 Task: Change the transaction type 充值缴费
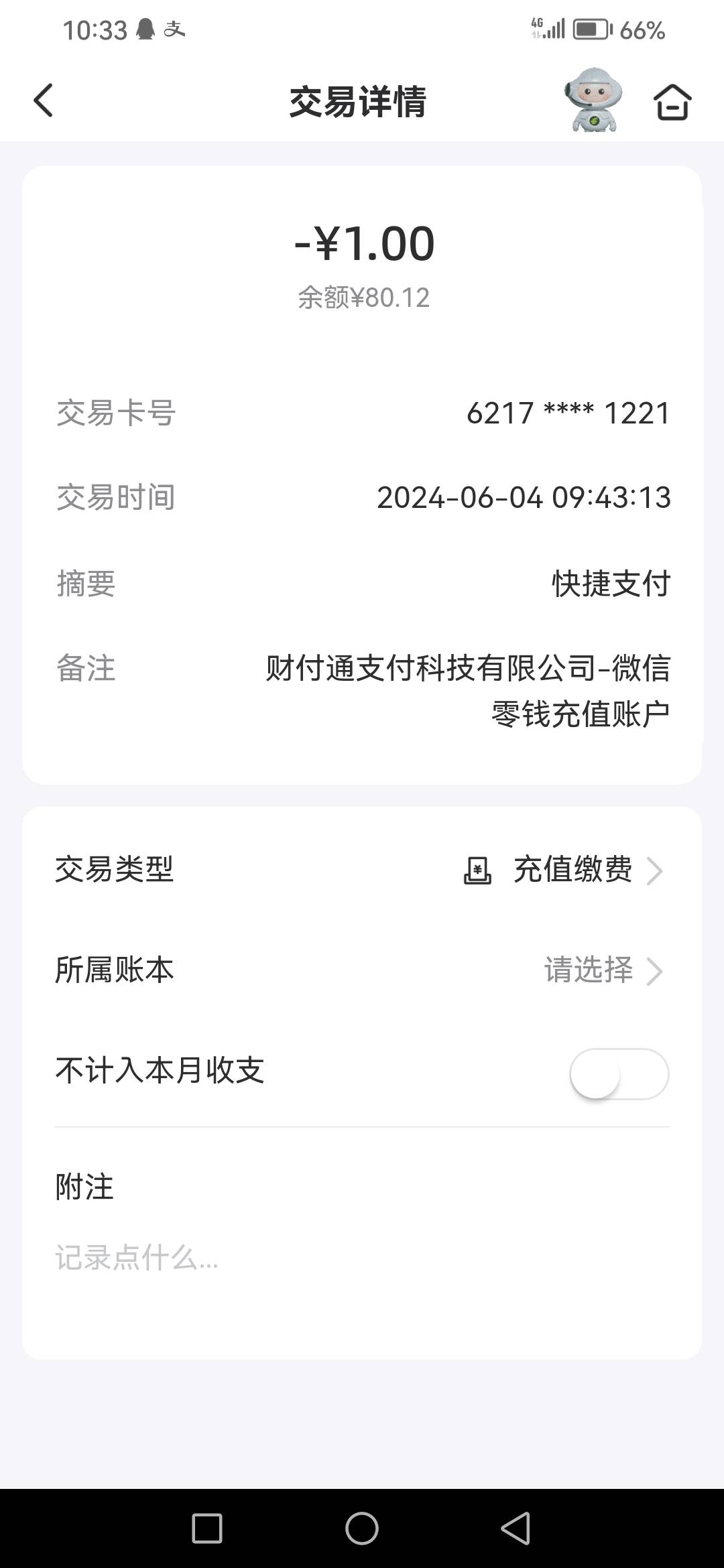tap(362, 870)
